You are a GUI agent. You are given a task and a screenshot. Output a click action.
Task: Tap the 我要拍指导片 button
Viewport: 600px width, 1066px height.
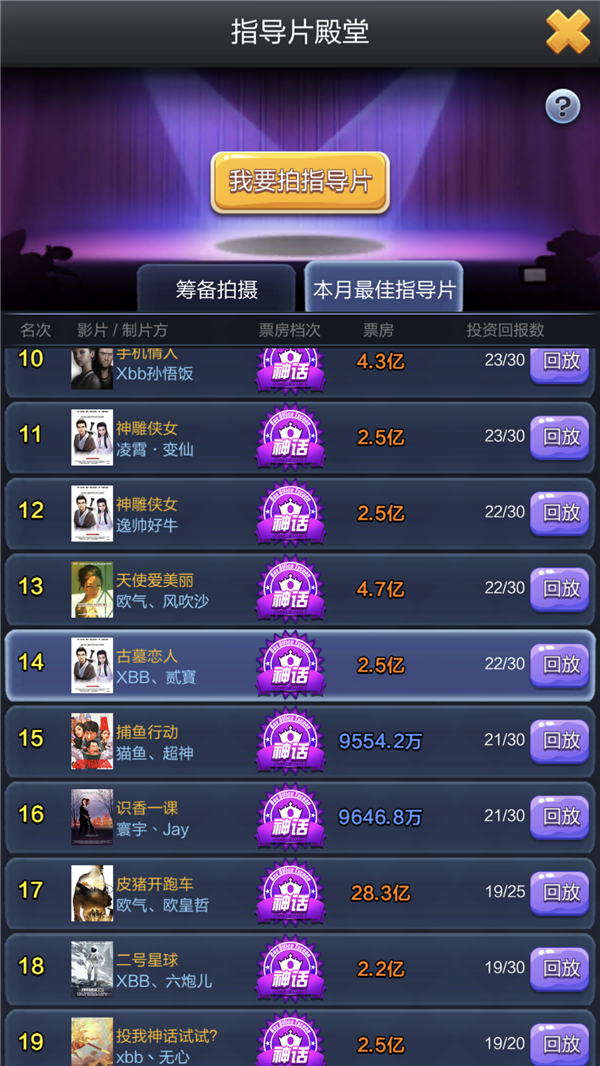point(300,182)
